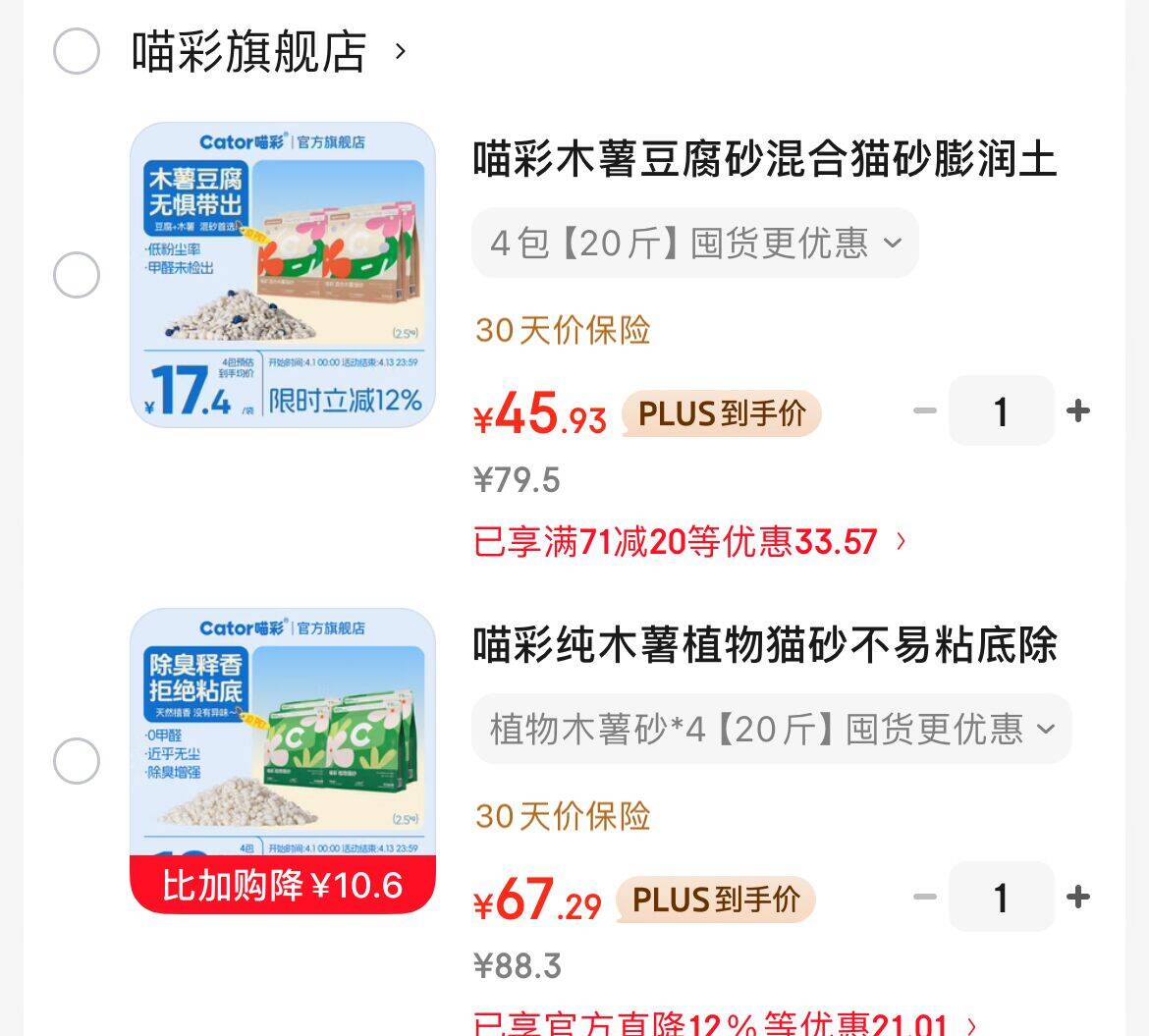Screen dimensions: 1149x1036
Task: Open the 木薯豆腐砂 product image
Action: click(x=283, y=275)
